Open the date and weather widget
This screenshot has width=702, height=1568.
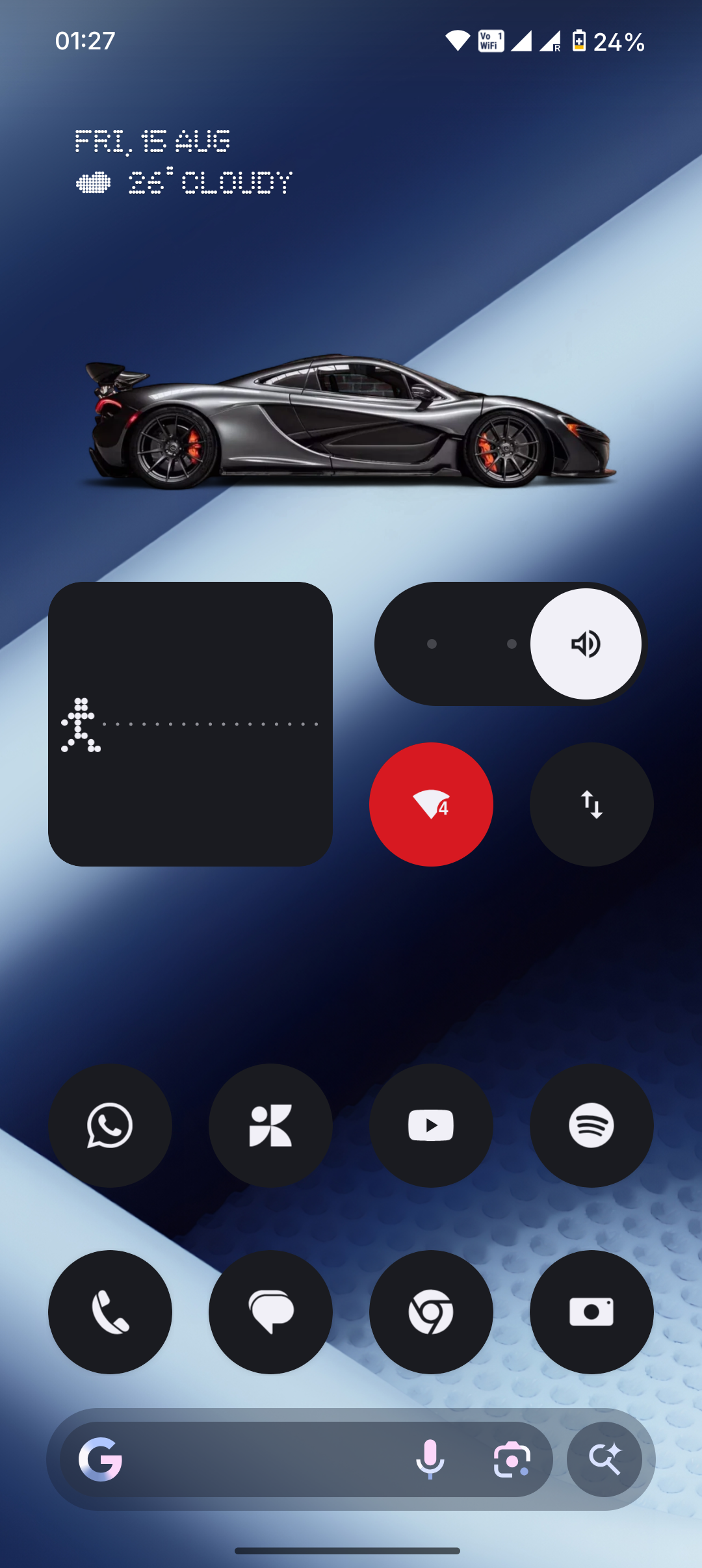[x=183, y=163]
